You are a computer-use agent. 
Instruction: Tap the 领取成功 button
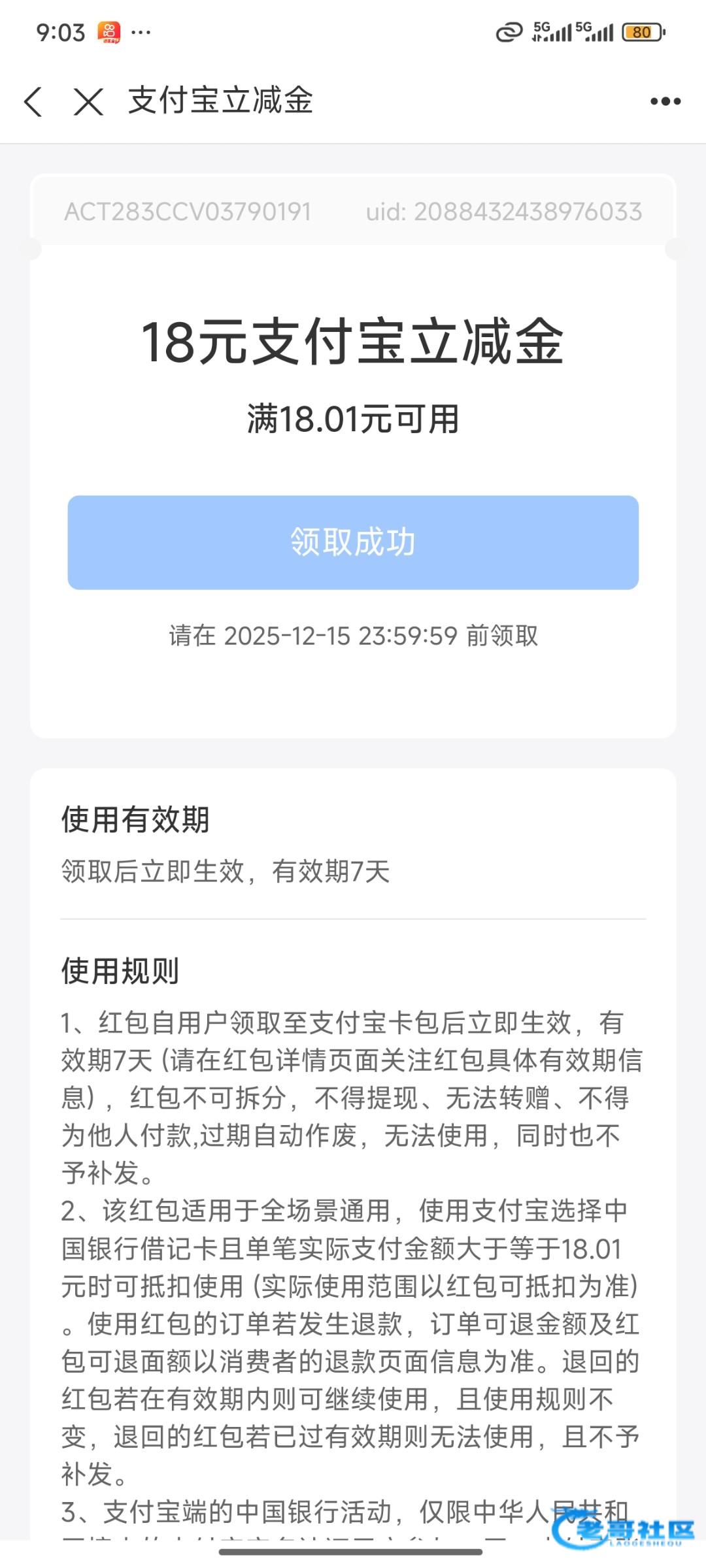click(353, 542)
